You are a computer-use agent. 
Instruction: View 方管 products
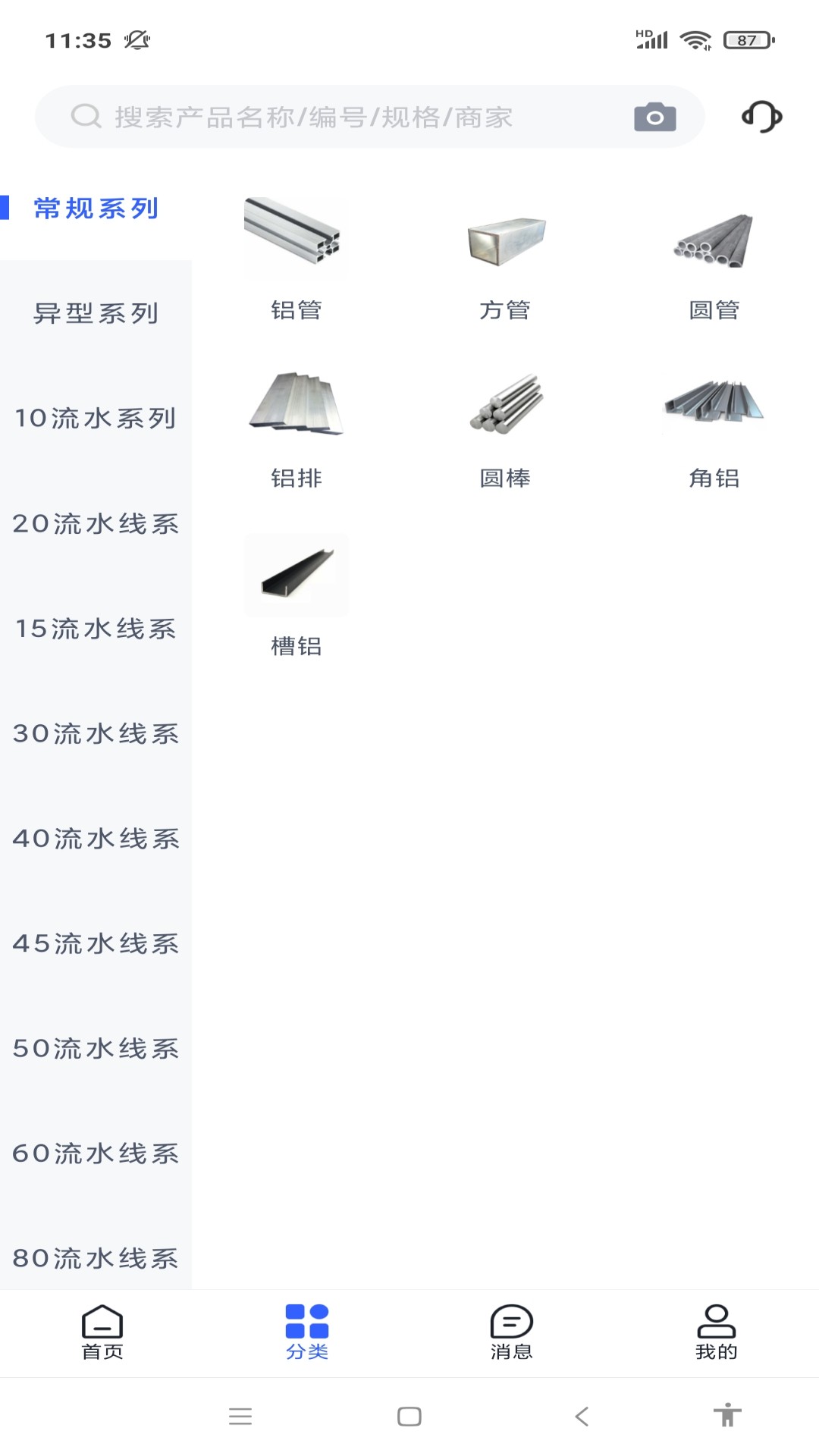point(505,258)
